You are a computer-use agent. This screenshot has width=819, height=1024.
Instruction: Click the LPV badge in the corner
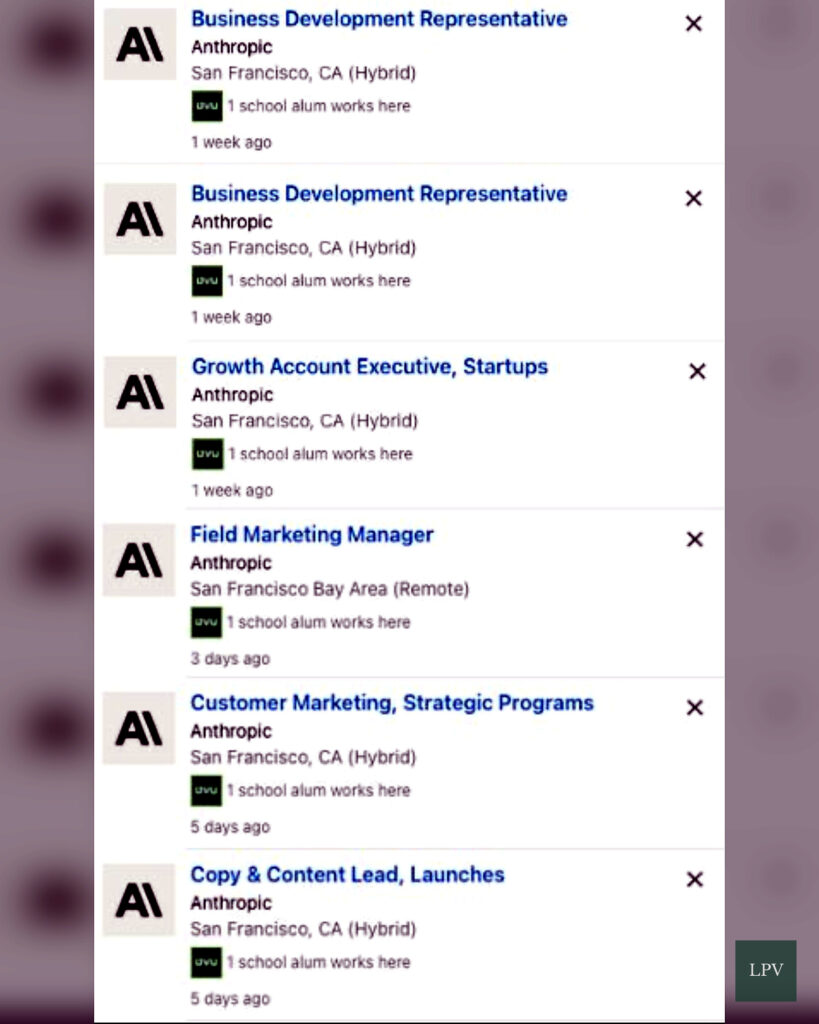[x=765, y=969]
